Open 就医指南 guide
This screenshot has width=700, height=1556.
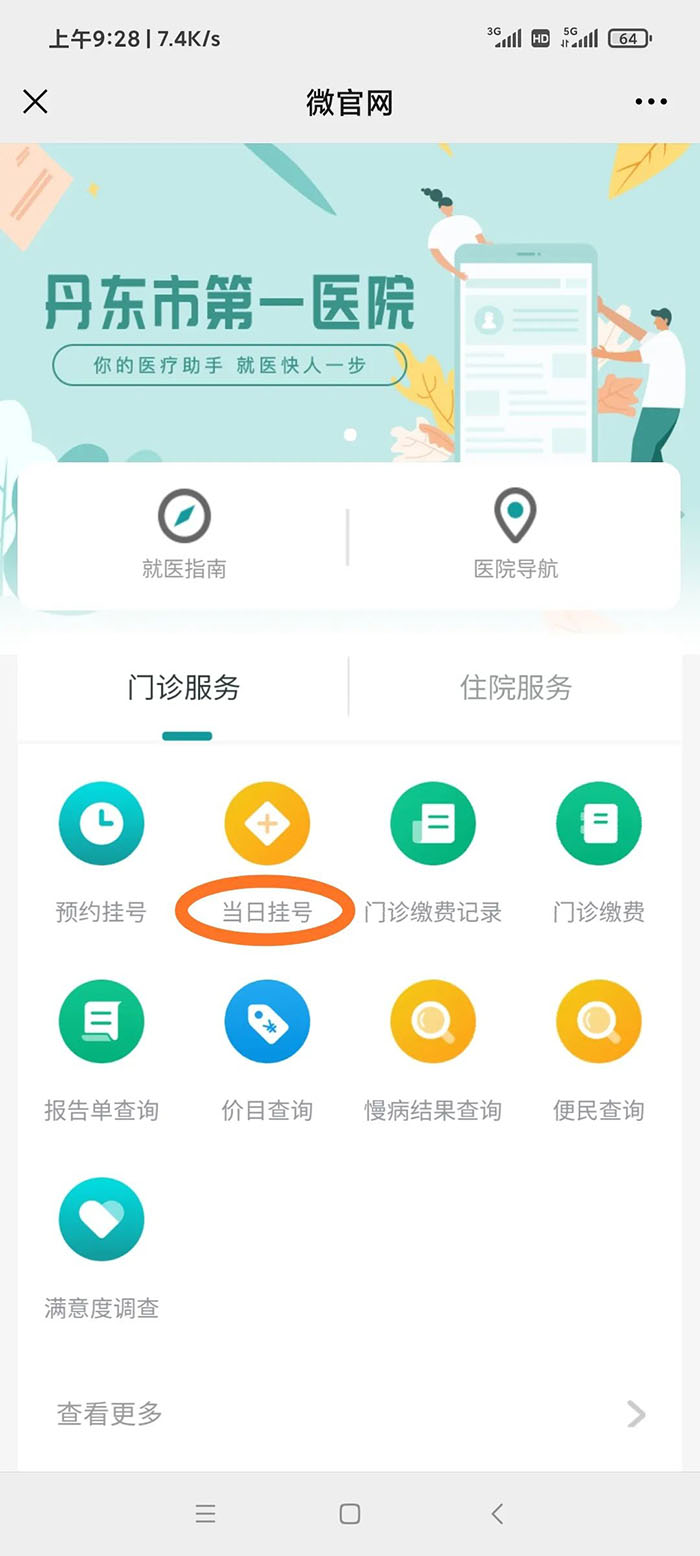[184, 534]
